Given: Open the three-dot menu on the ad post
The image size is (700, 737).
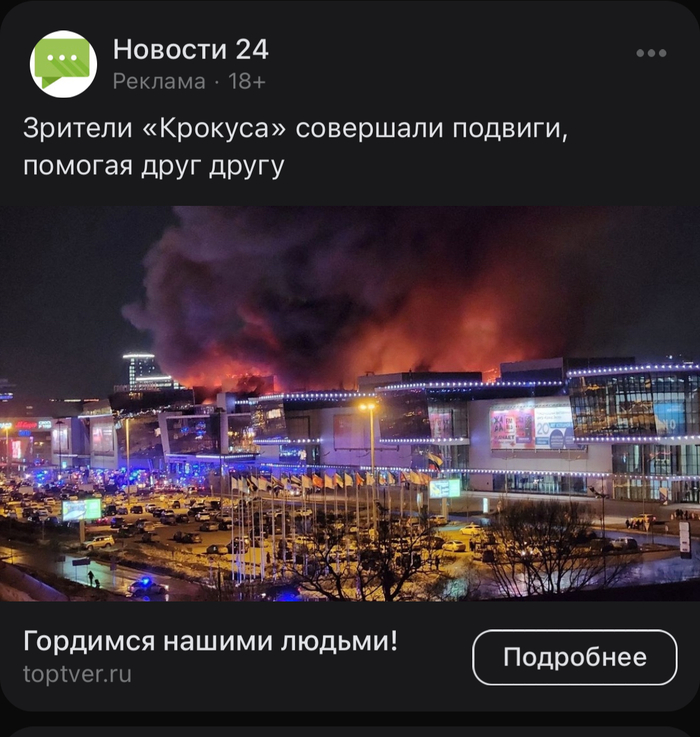Looking at the screenshot, I should (x=651, y=53).
